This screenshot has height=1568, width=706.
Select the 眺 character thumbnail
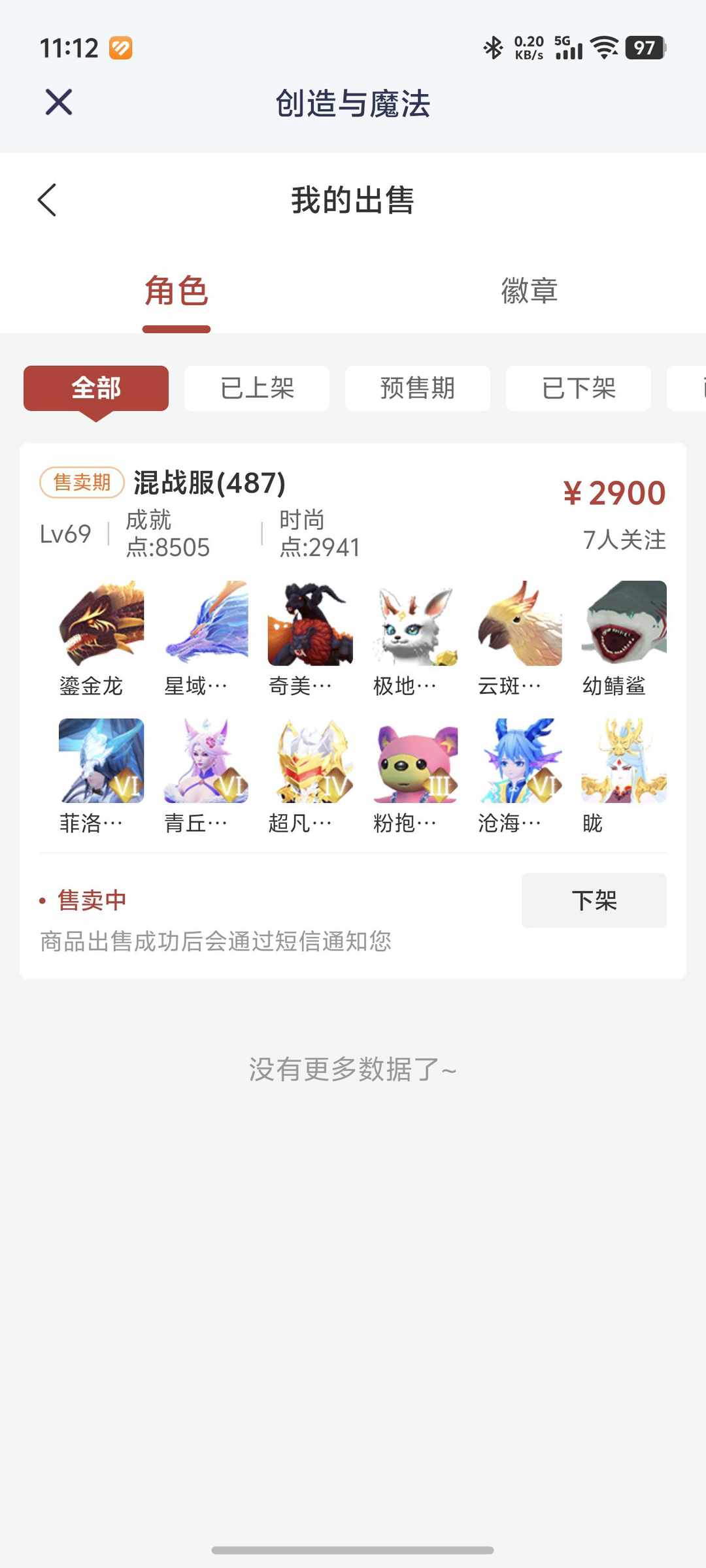623,762
